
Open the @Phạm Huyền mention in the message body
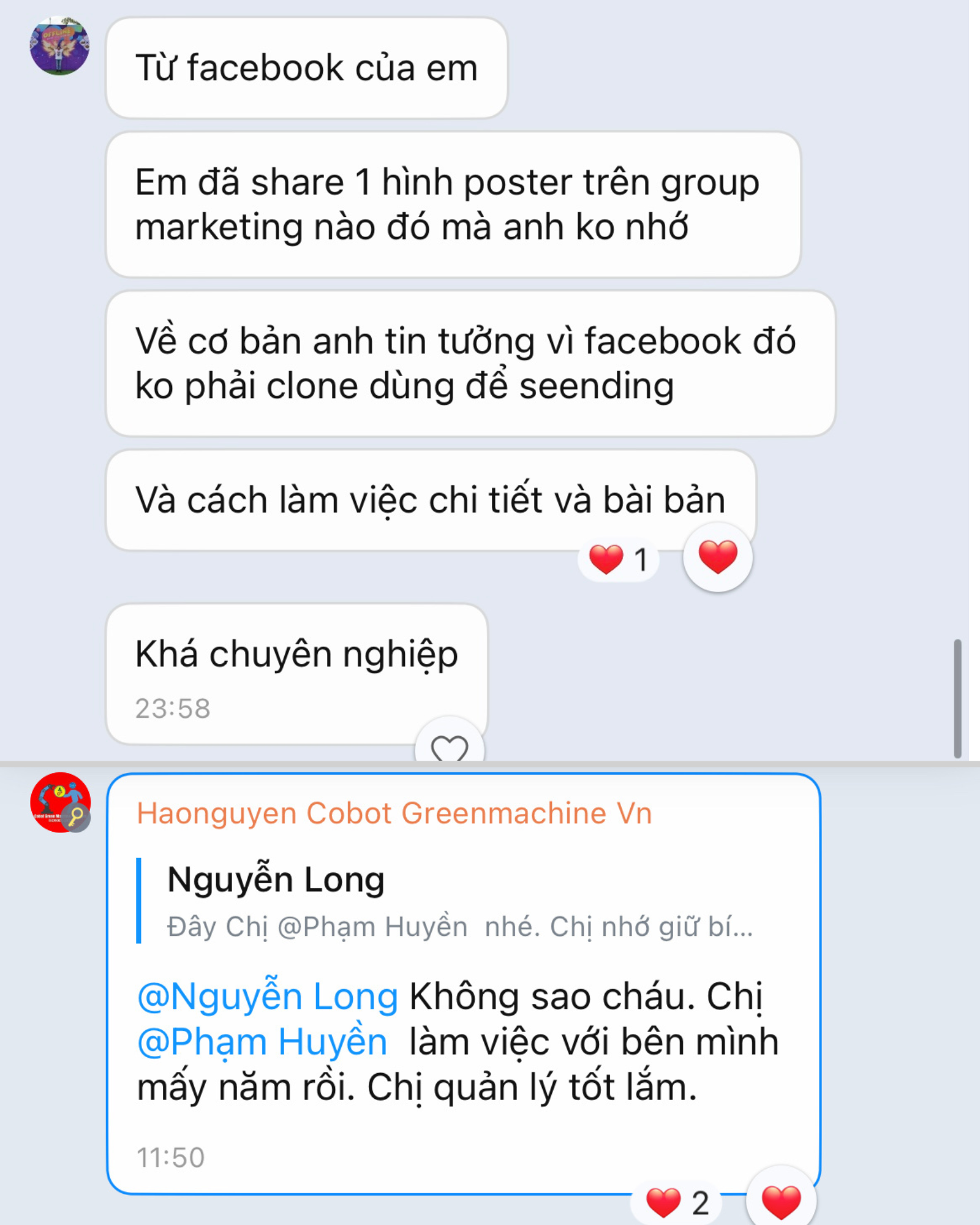pyautogui.click(x=262, y=1042)
